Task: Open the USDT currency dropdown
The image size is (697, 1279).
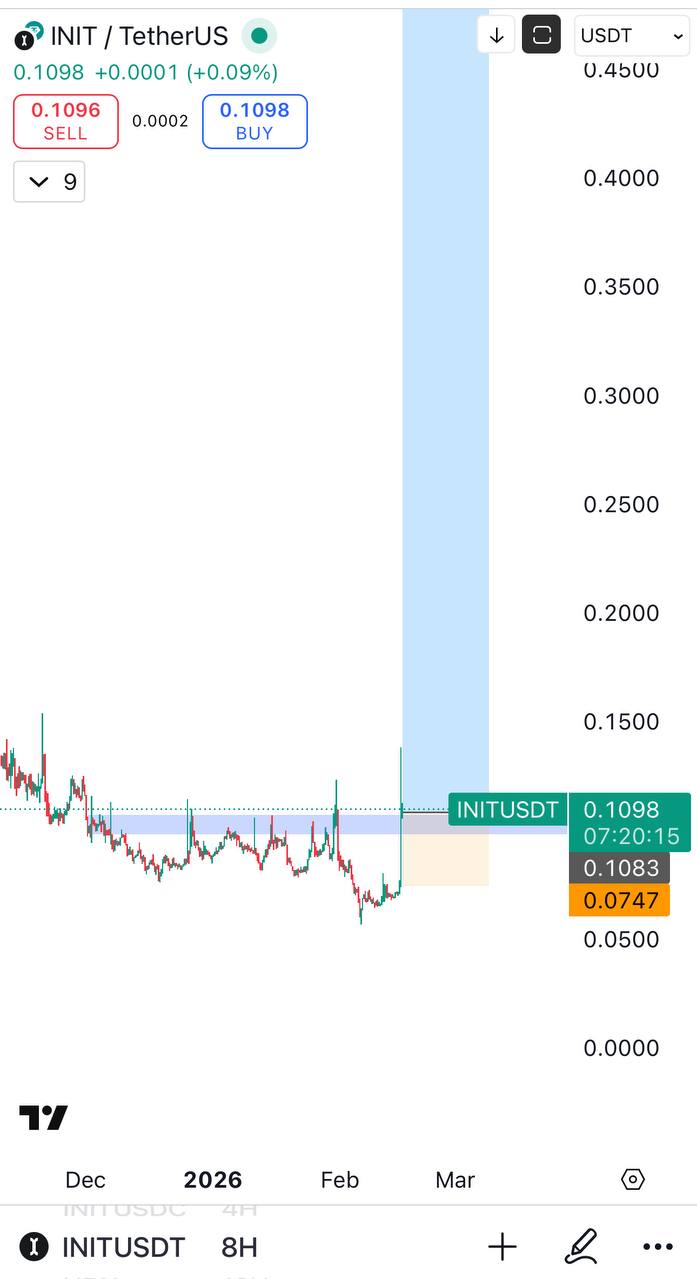Action: click(x=633, y=36)
